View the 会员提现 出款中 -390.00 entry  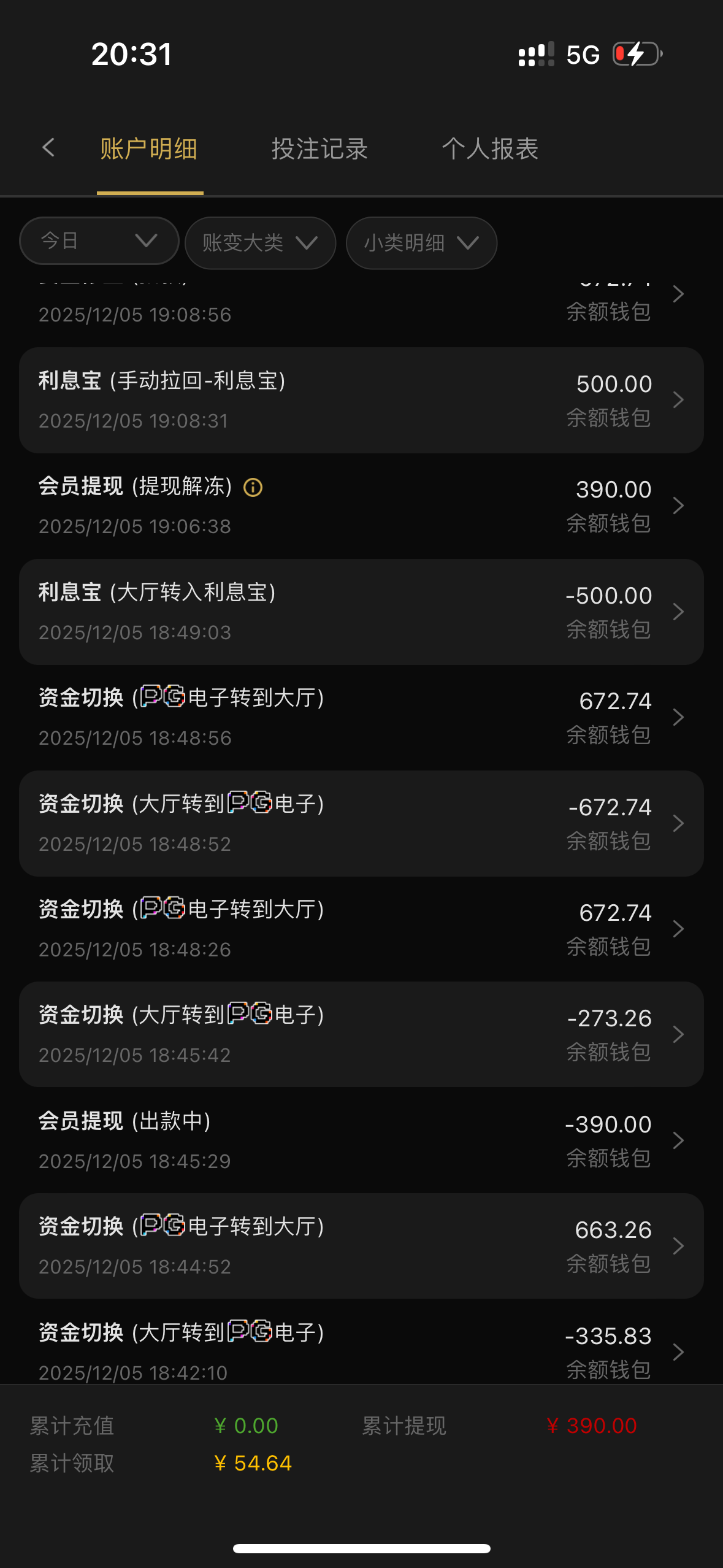(x=361, y=1140)
